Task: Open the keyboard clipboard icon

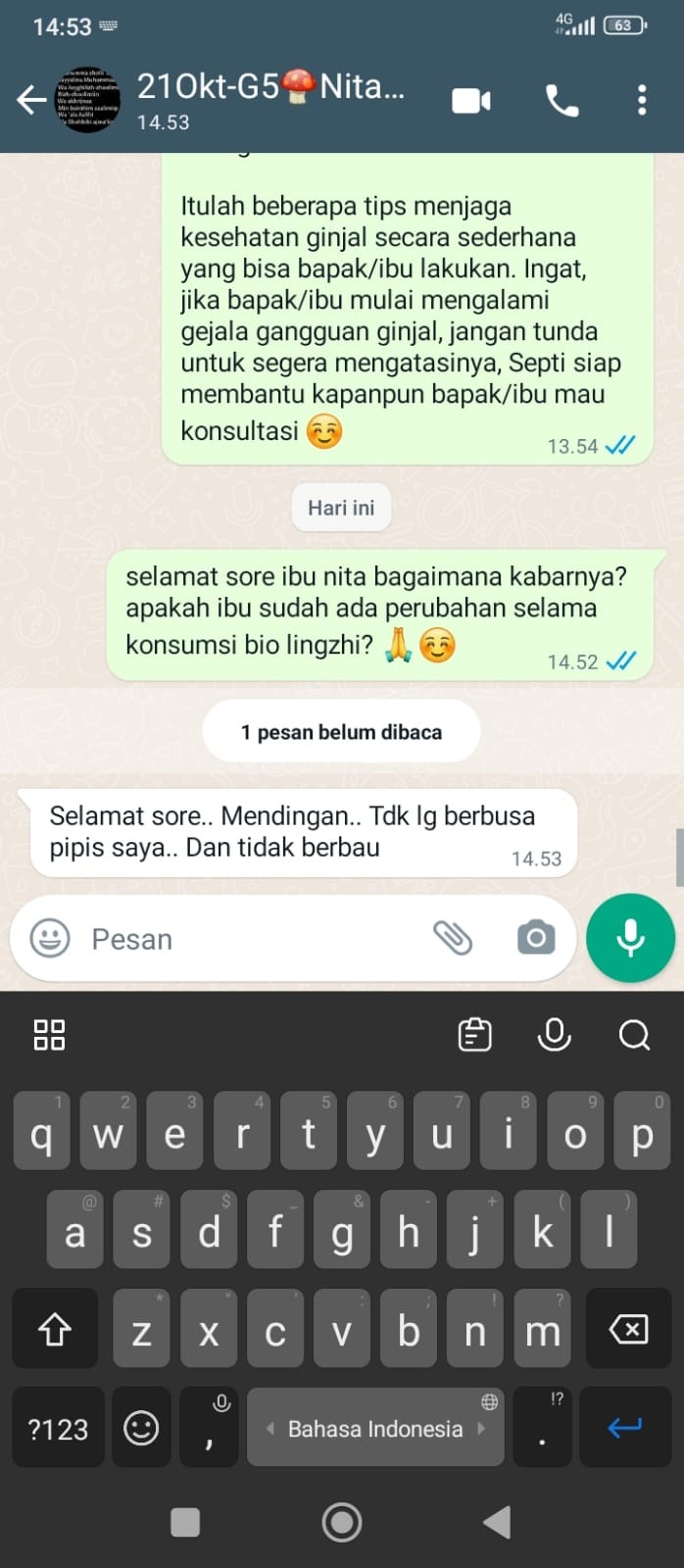Action: (475, 1035)
